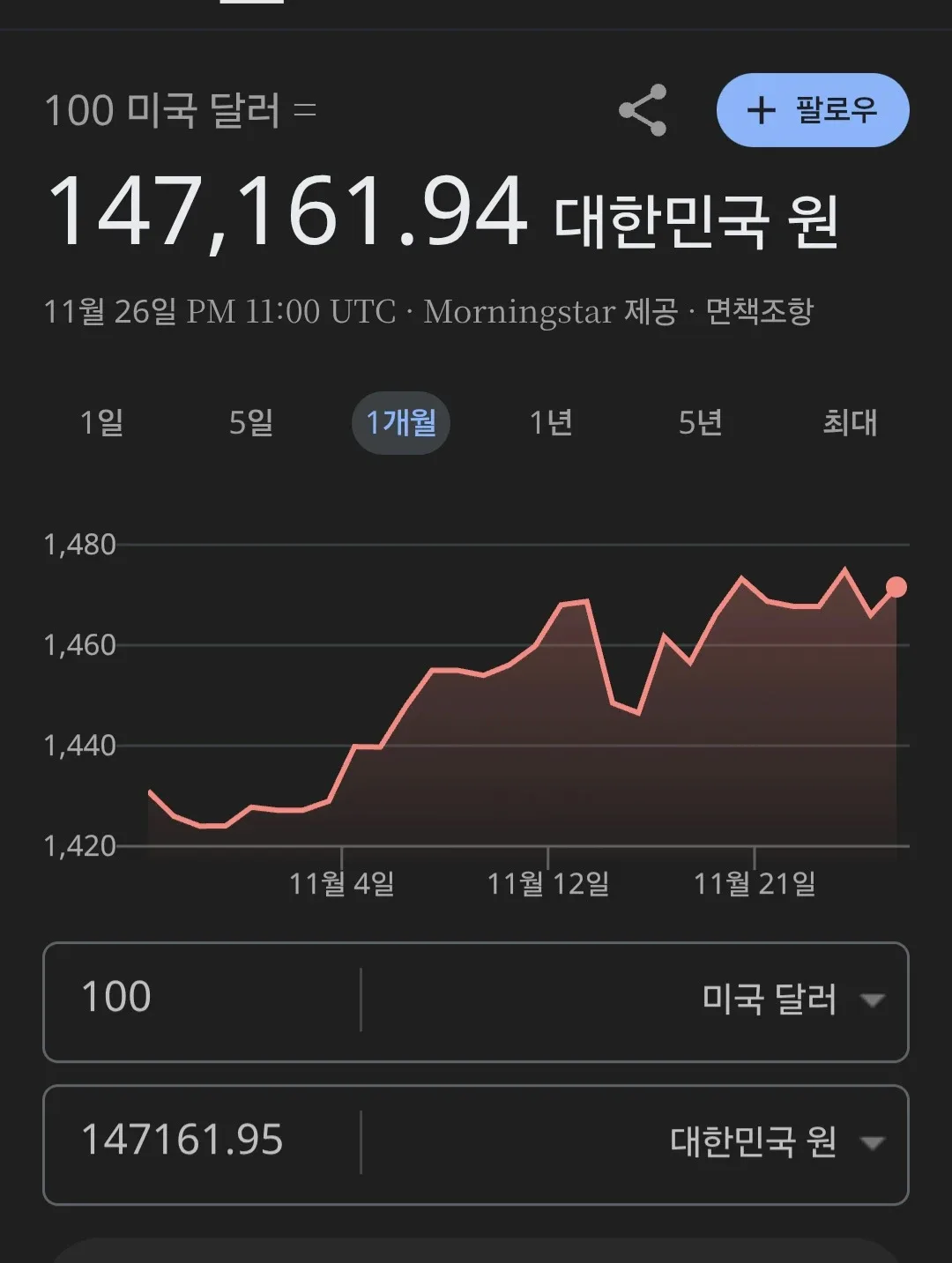Viewport: 952px width, 1263px height.
Task: Edit the 100 dollar amount field
Action: pos(203,999)
